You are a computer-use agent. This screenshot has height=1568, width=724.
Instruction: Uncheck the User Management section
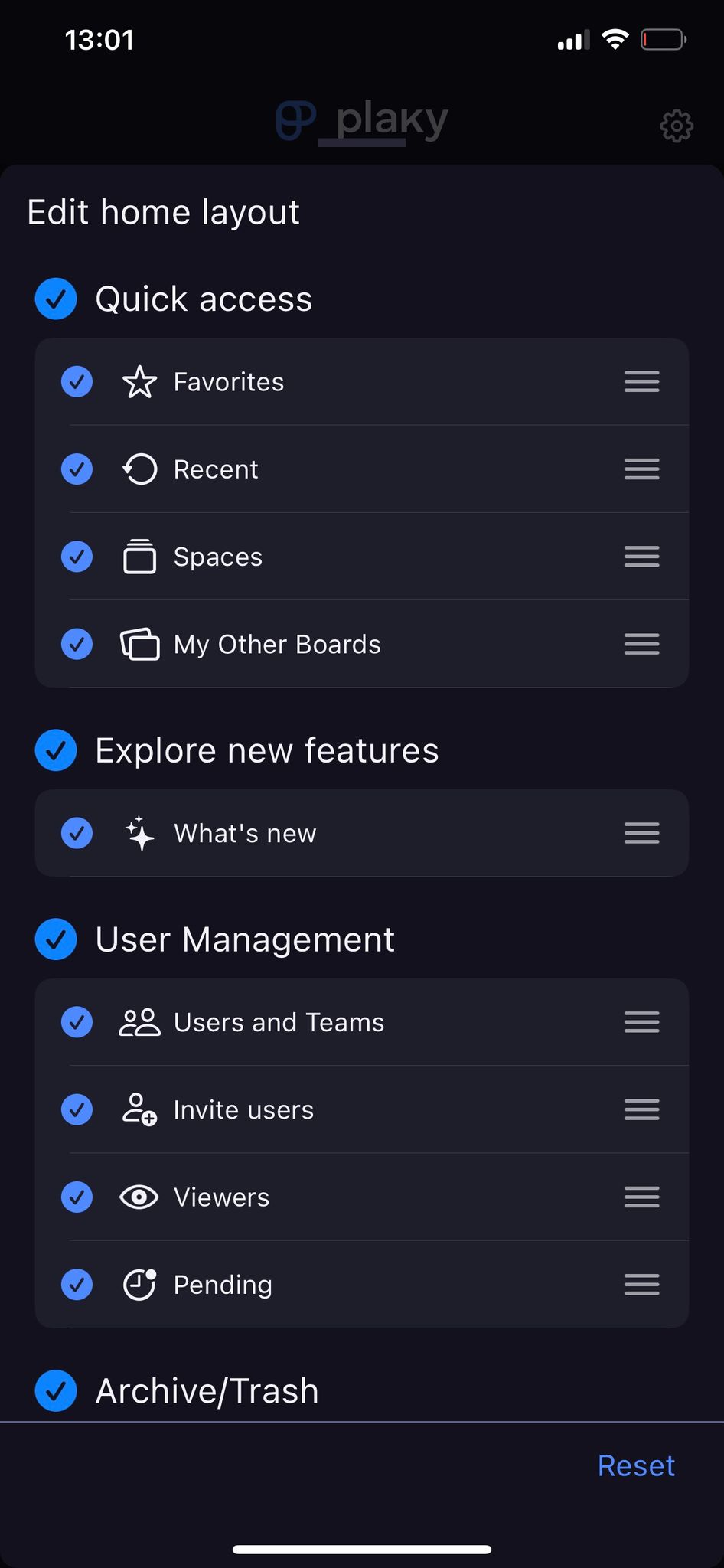pyautogui.click(x=56, y=939)
